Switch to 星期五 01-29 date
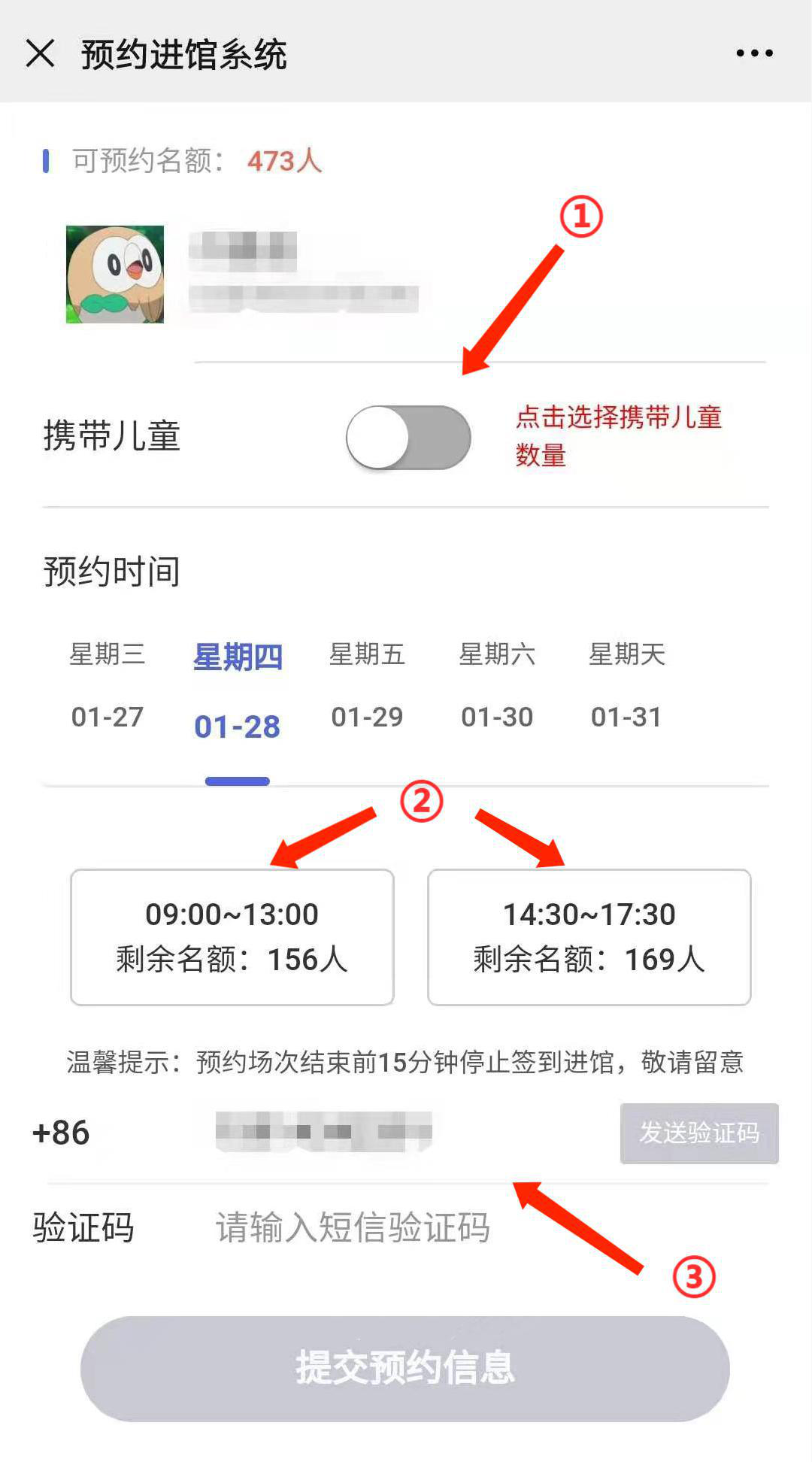Image resolution: width=812 pixels, height=1462 pixels. 367,684
